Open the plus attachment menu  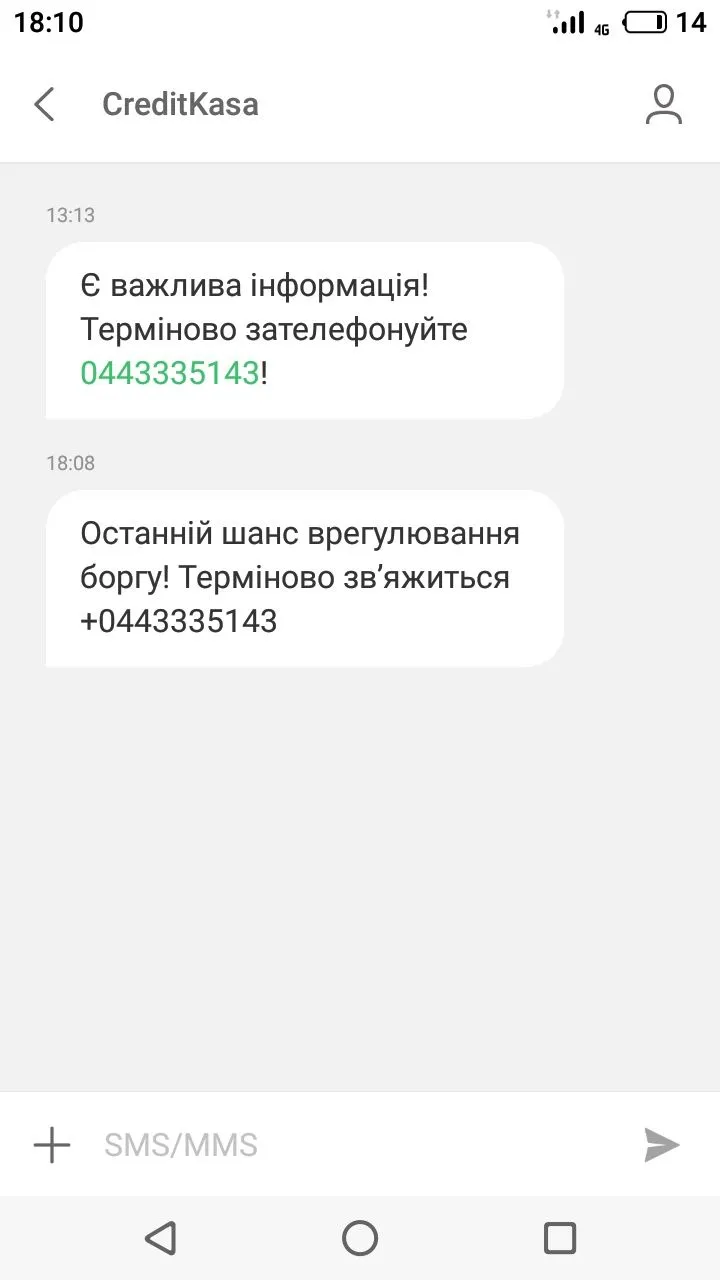point(52,1144)
